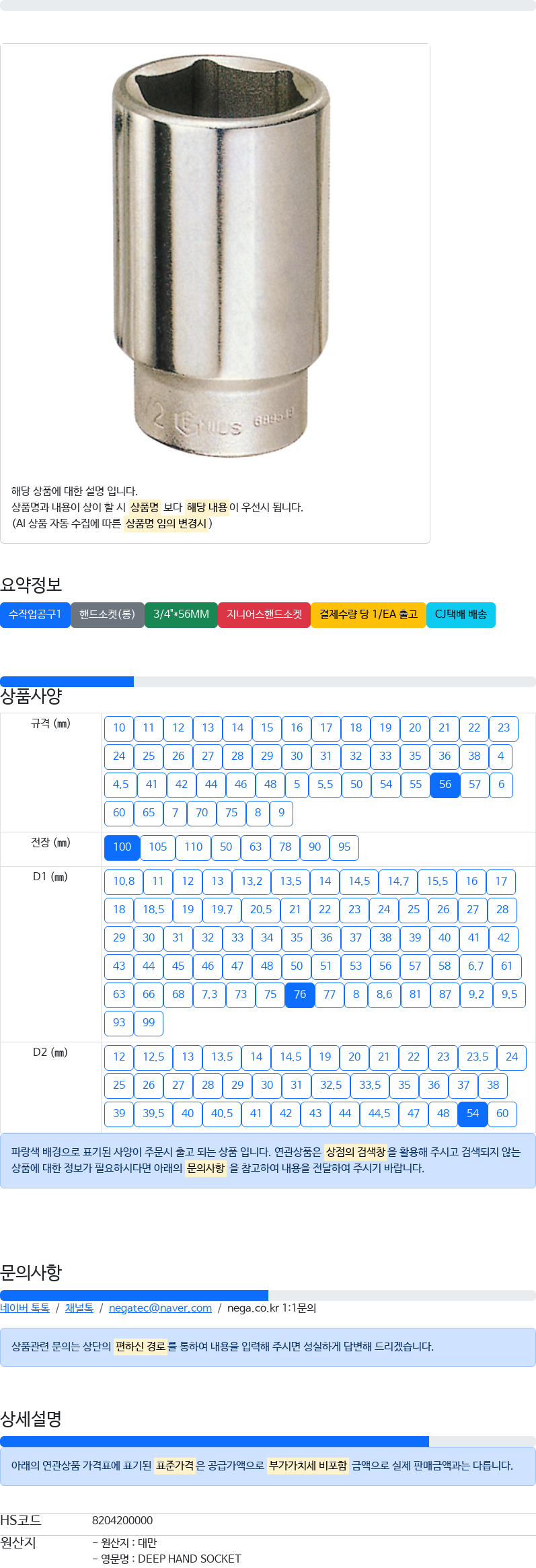Open the 네이버 톡톡 inquiry link

[x=25, y=1308]
